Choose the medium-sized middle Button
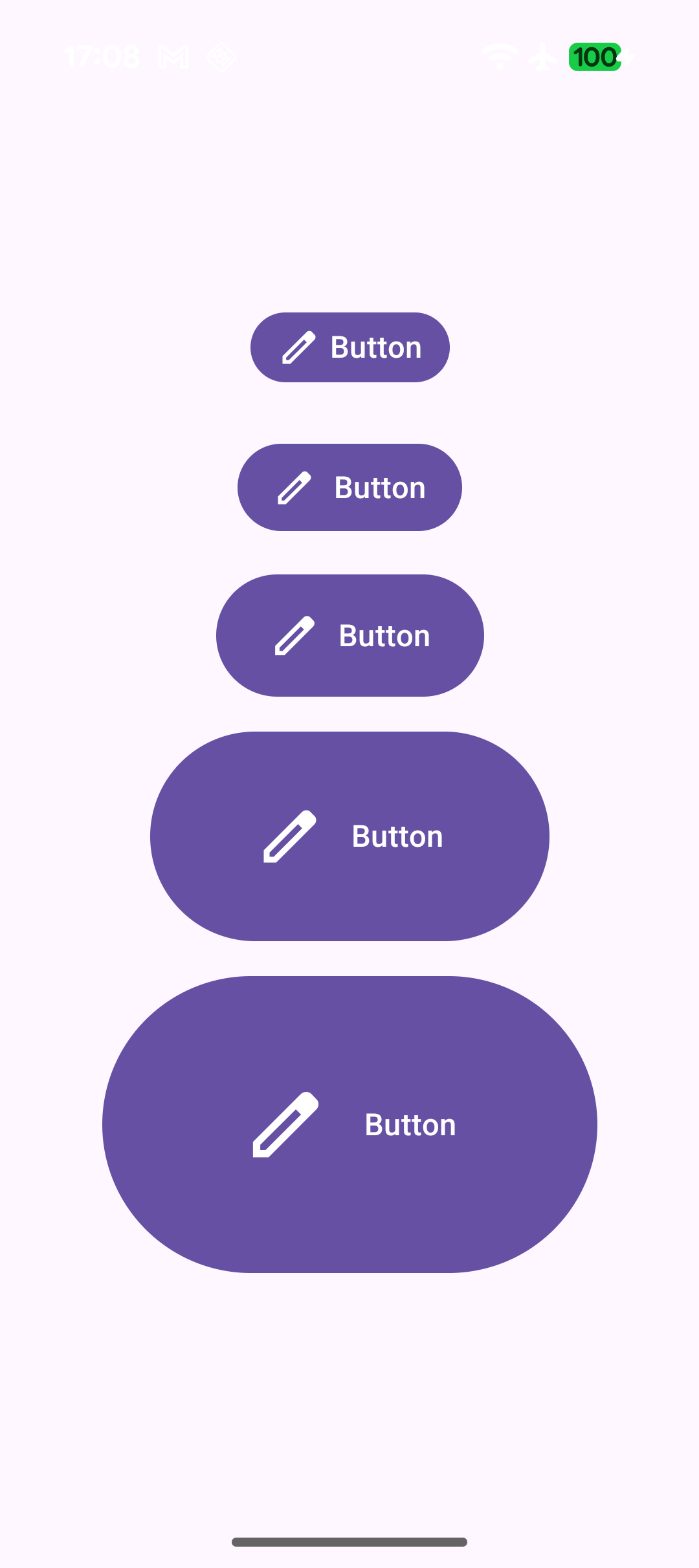 click(350, 635)
